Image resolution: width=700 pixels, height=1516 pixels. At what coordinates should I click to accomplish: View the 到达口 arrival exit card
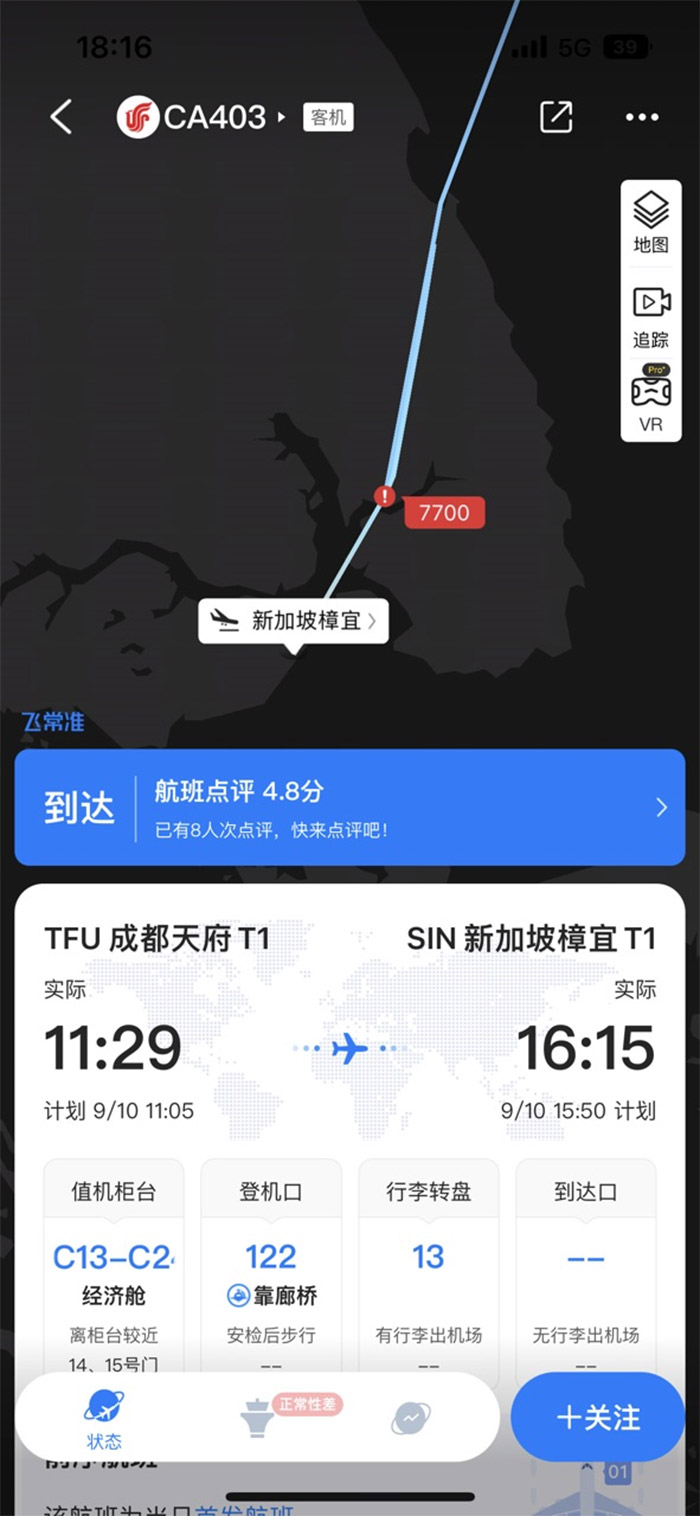[x=586, y=1265]
